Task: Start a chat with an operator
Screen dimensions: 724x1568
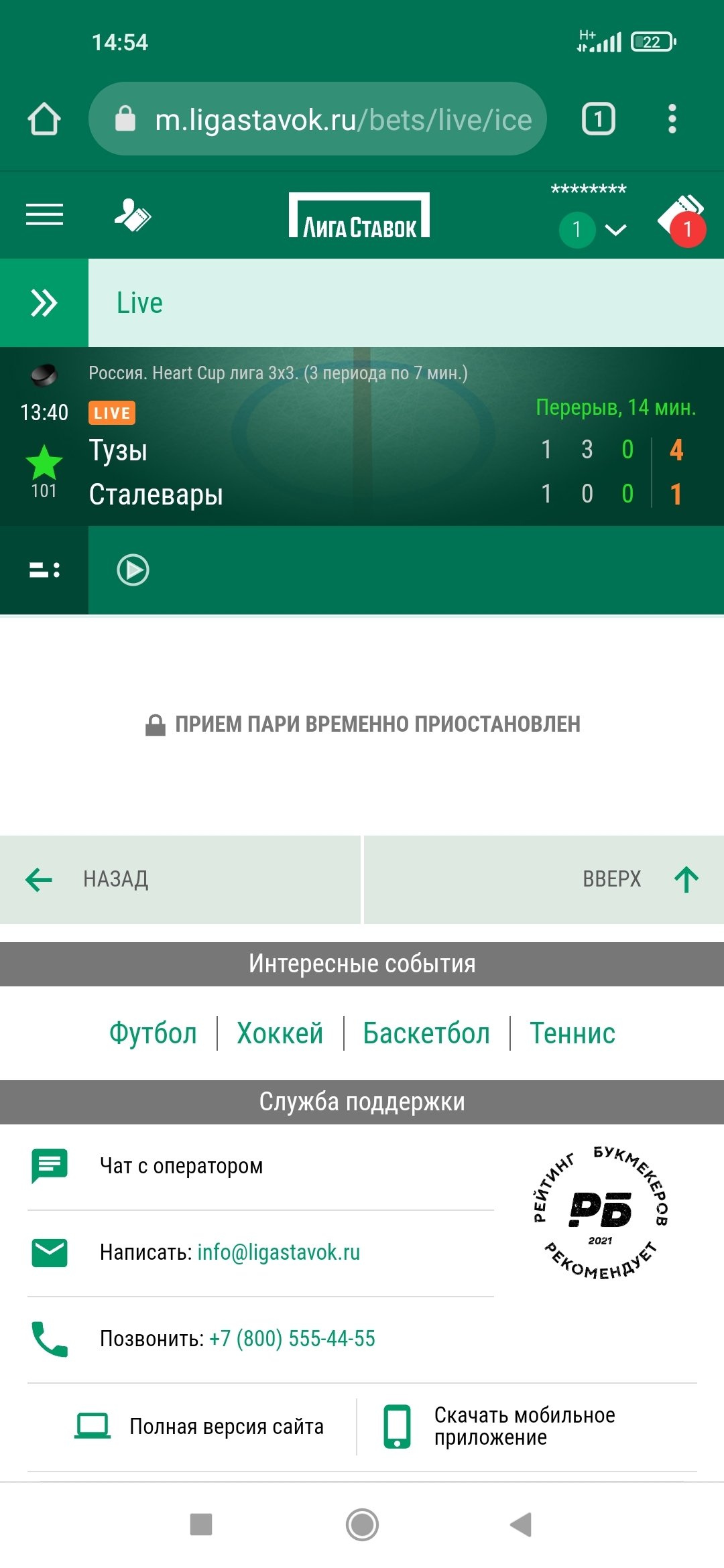Action: tap(181, 1166)
